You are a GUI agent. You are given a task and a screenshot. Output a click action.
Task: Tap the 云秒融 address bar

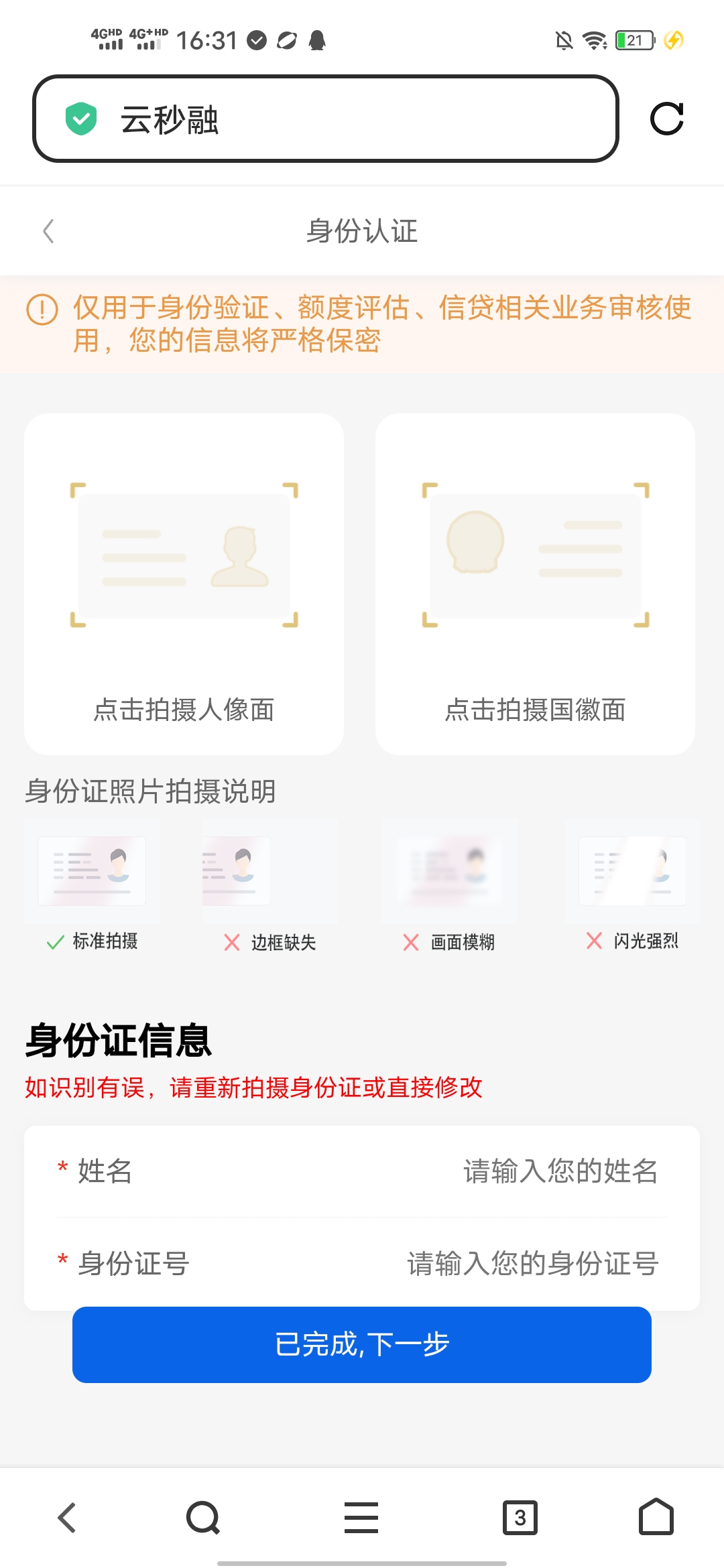pos(325,119)
